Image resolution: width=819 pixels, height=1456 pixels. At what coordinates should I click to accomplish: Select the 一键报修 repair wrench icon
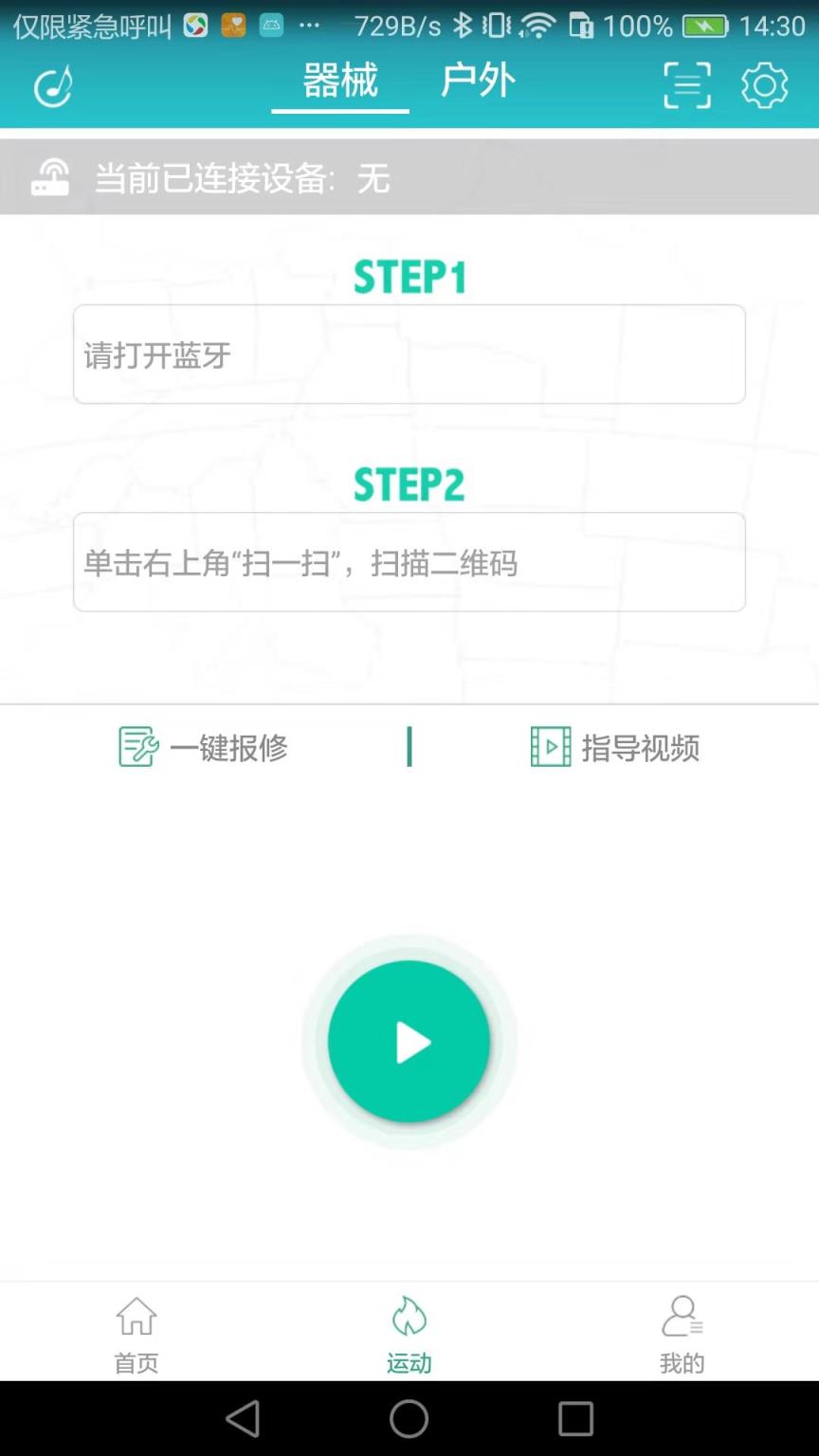click(136, 748)
